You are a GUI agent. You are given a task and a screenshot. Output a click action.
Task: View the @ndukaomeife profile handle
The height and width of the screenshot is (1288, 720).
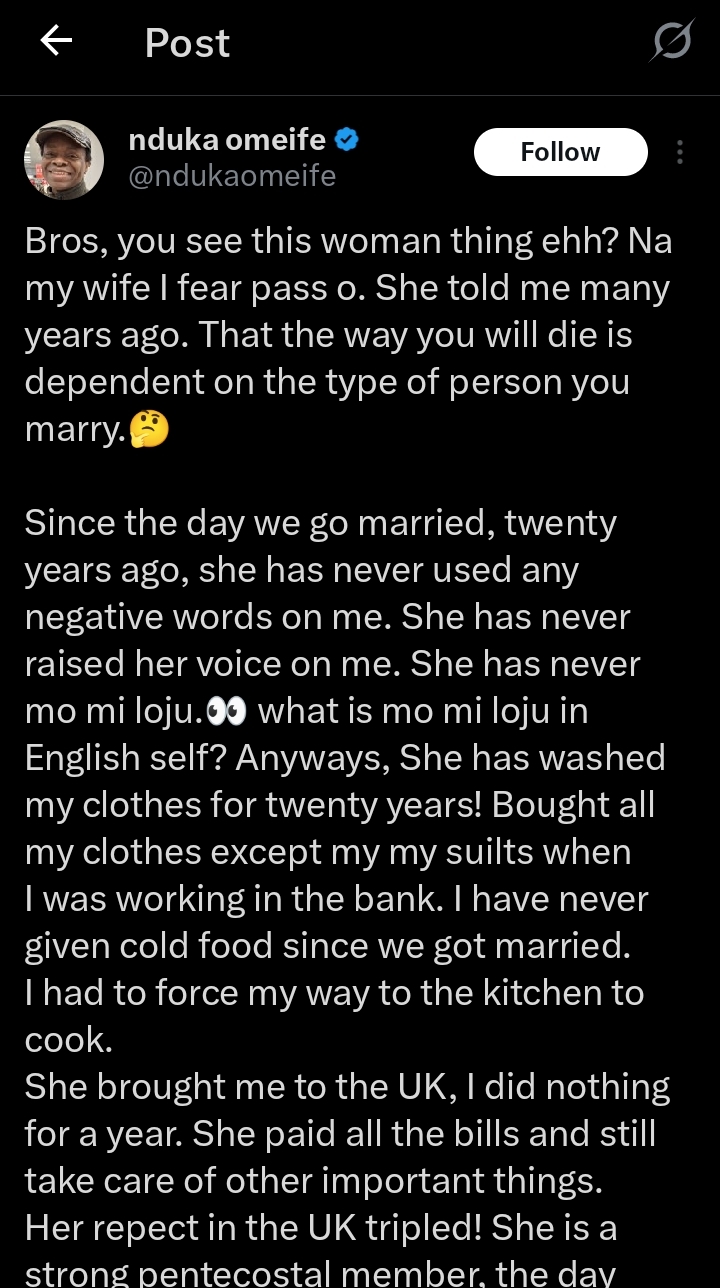(232, 176)
